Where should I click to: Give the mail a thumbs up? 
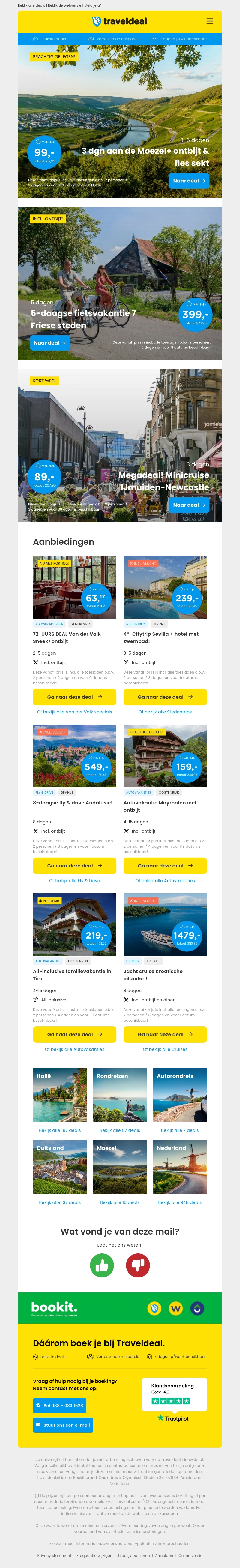102,1265
